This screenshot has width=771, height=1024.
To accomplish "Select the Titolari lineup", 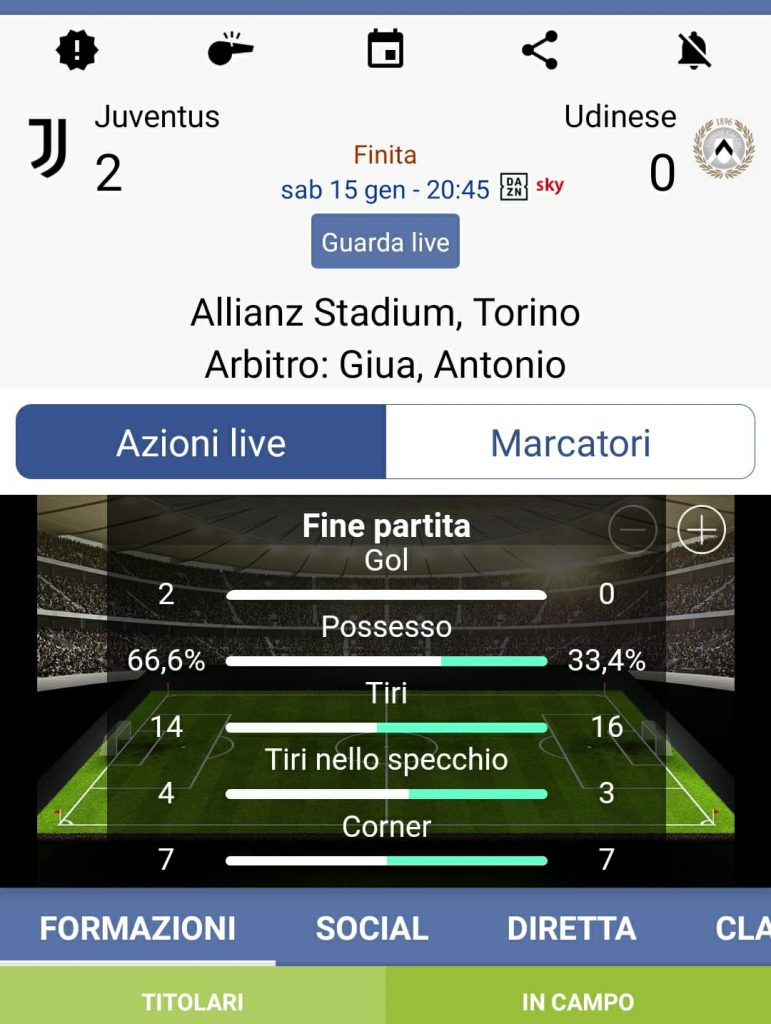I will 192,1001.
